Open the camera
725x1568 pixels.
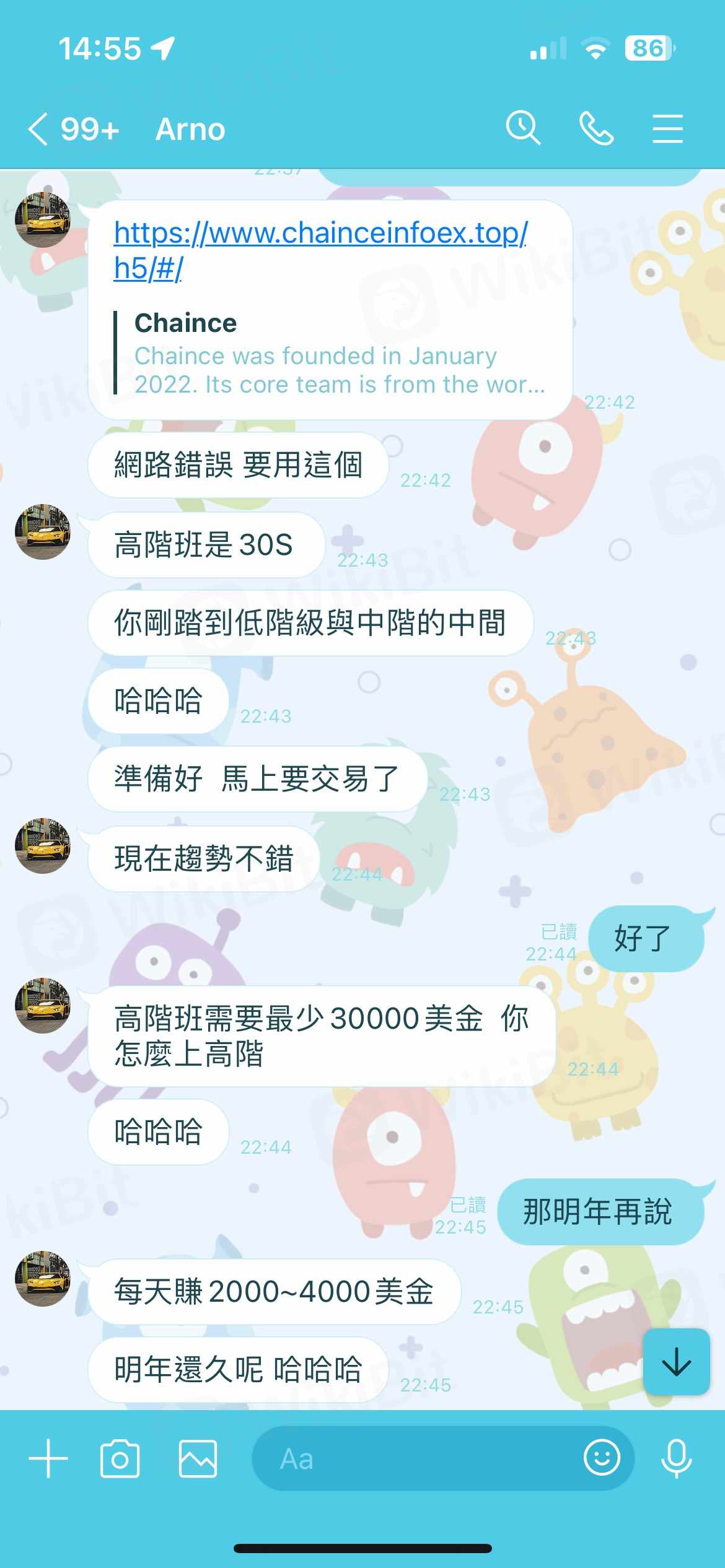click(120, 1459)
